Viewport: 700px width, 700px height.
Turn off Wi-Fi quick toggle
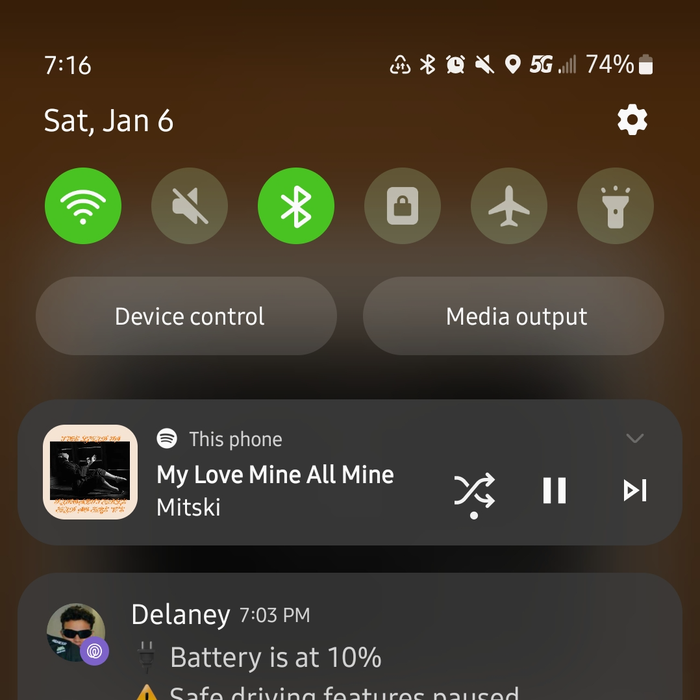(x=83, y=207)
